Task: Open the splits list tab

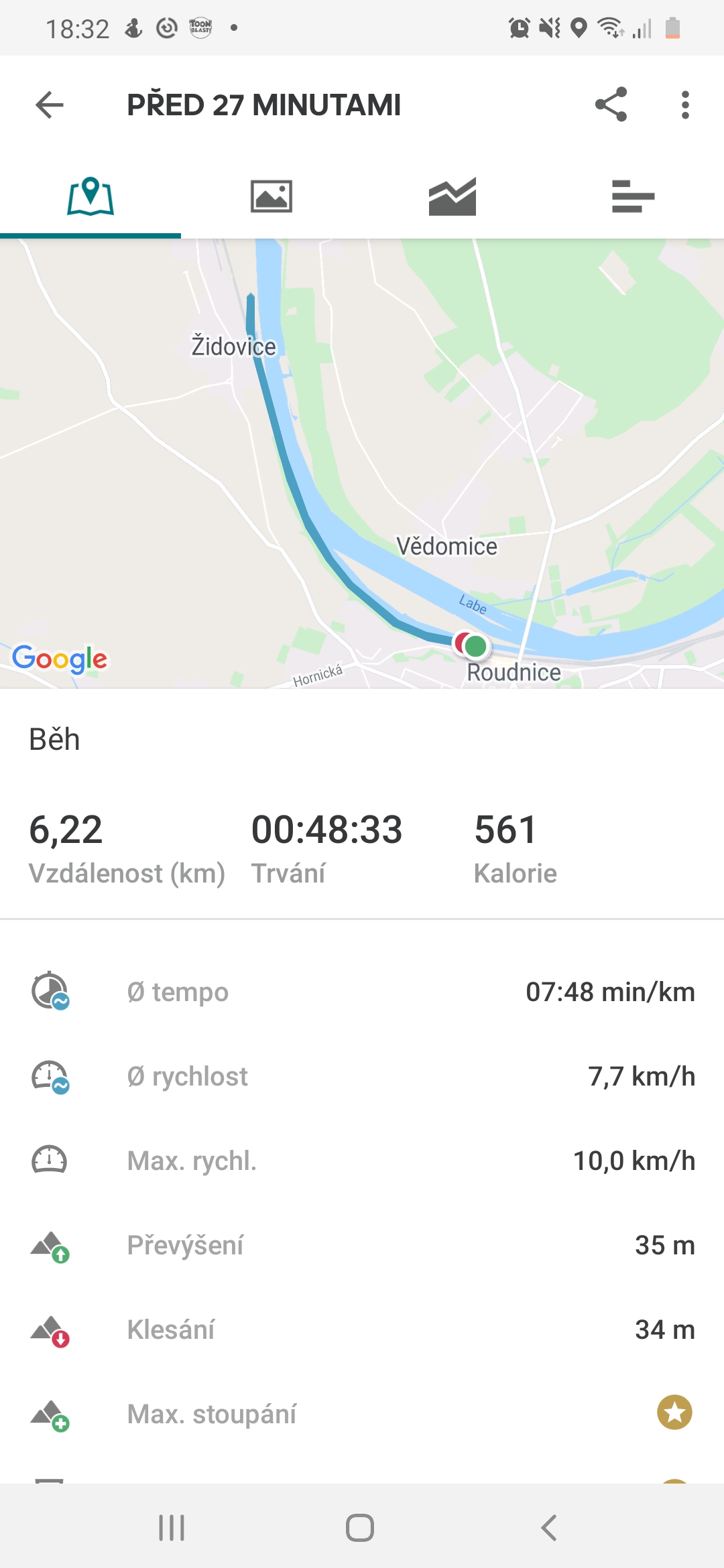Action: [x=633, y=196]
